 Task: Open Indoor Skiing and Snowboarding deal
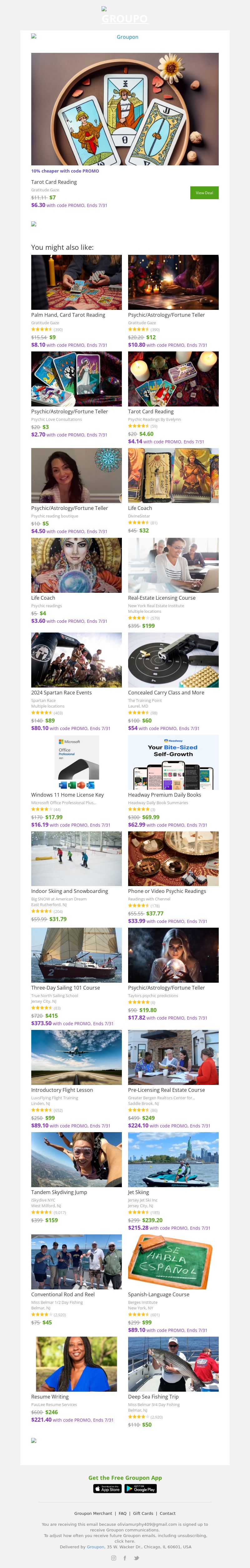point(69,891)
